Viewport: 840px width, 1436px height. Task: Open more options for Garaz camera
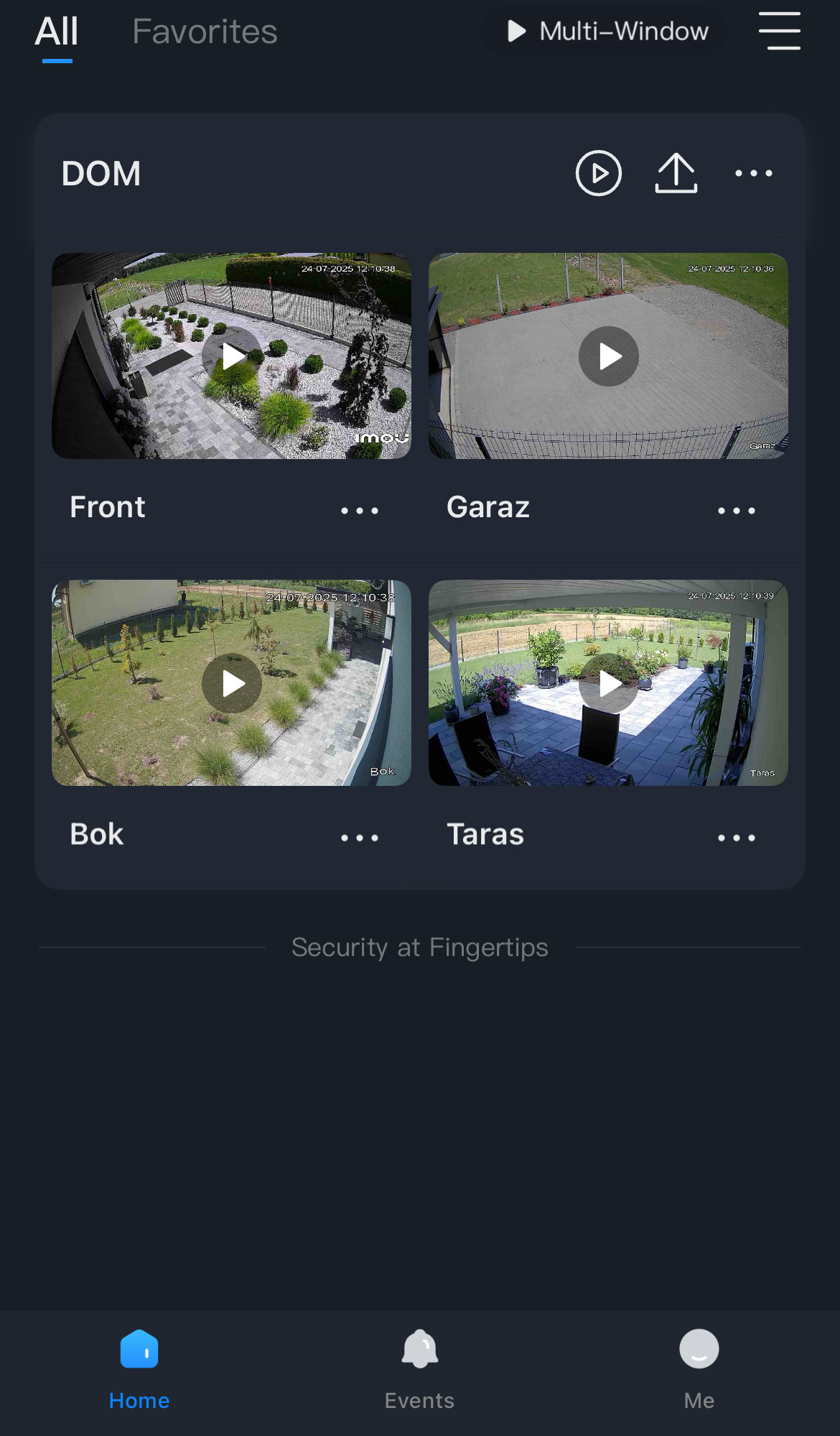736,511
